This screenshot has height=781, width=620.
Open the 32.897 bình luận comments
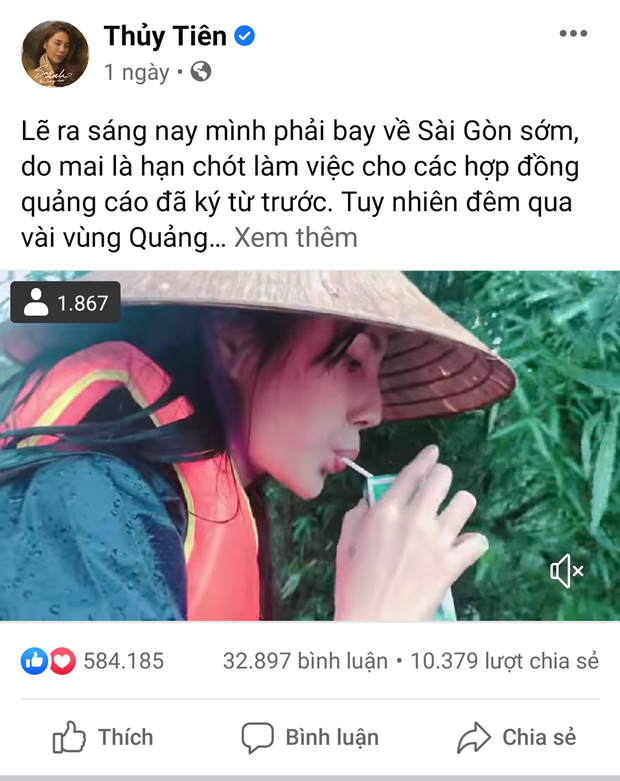coord(305,661)
